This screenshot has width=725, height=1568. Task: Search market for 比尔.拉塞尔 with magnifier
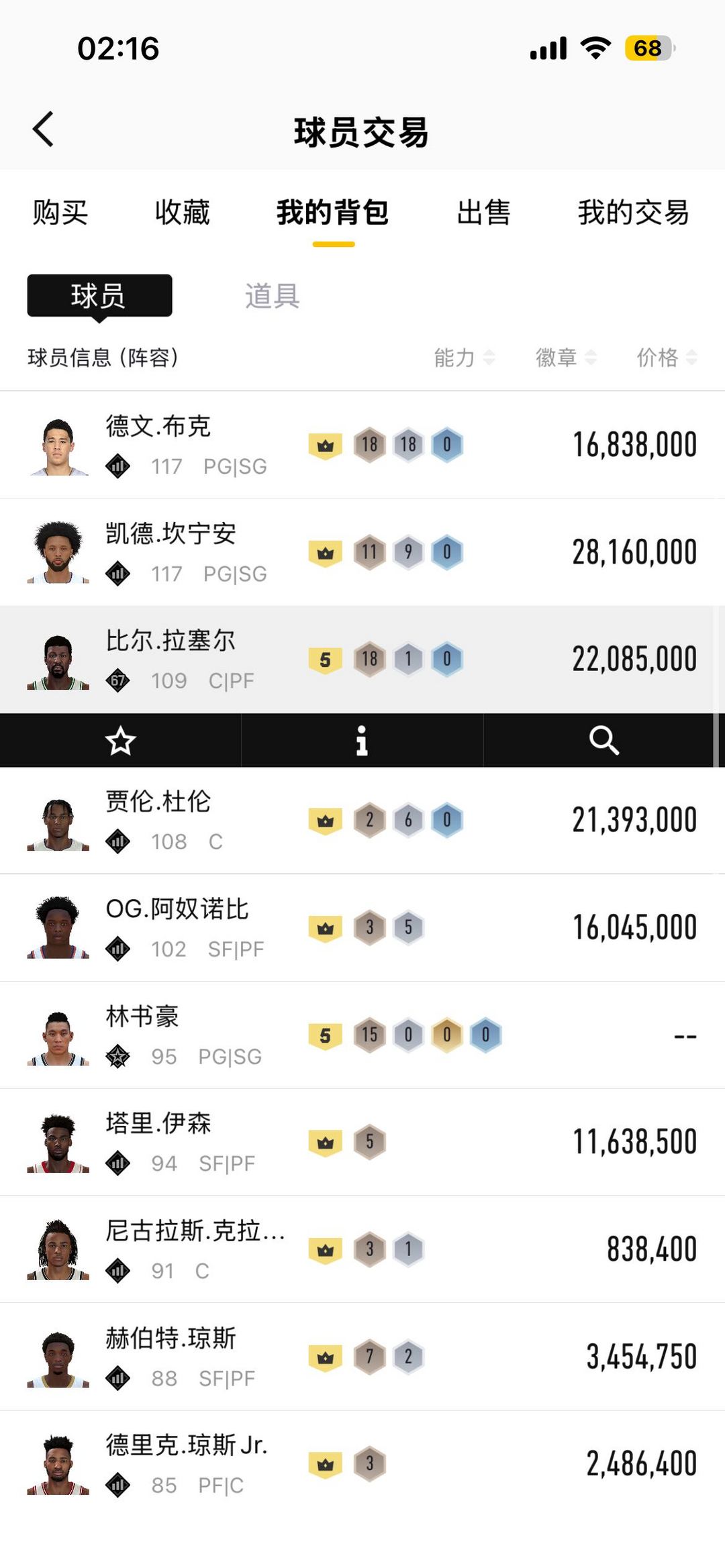(603, 741)
